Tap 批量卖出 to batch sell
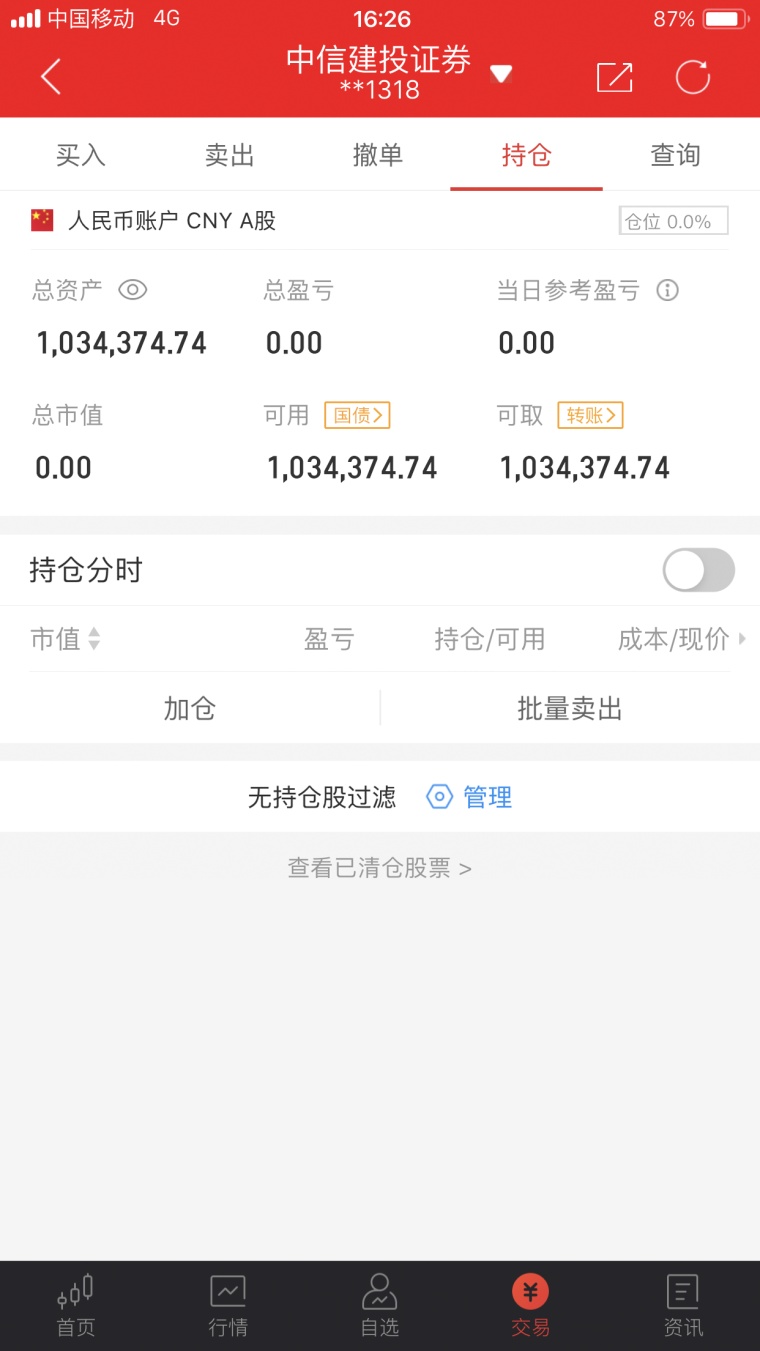 (570, 708)
